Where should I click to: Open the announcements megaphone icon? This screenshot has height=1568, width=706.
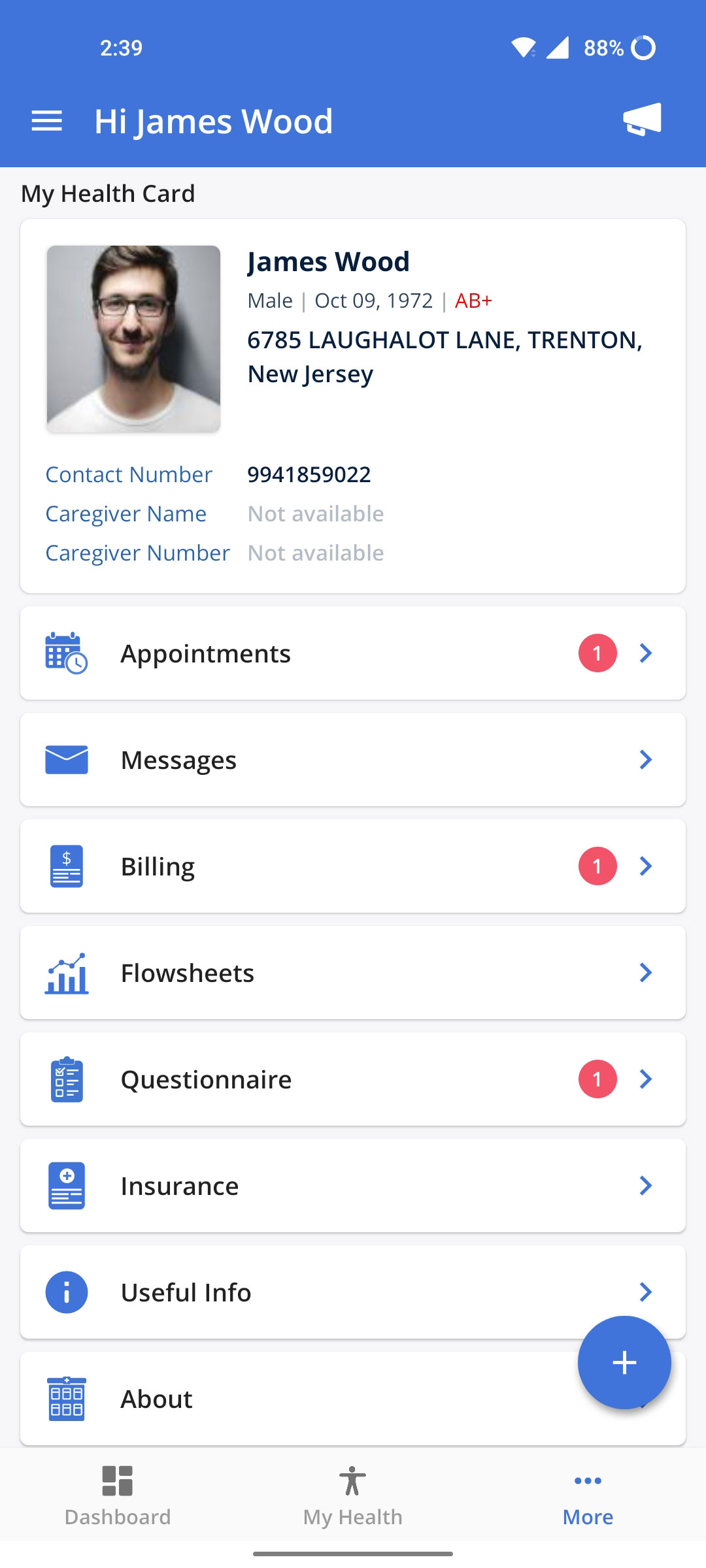(x=642, y=120)
